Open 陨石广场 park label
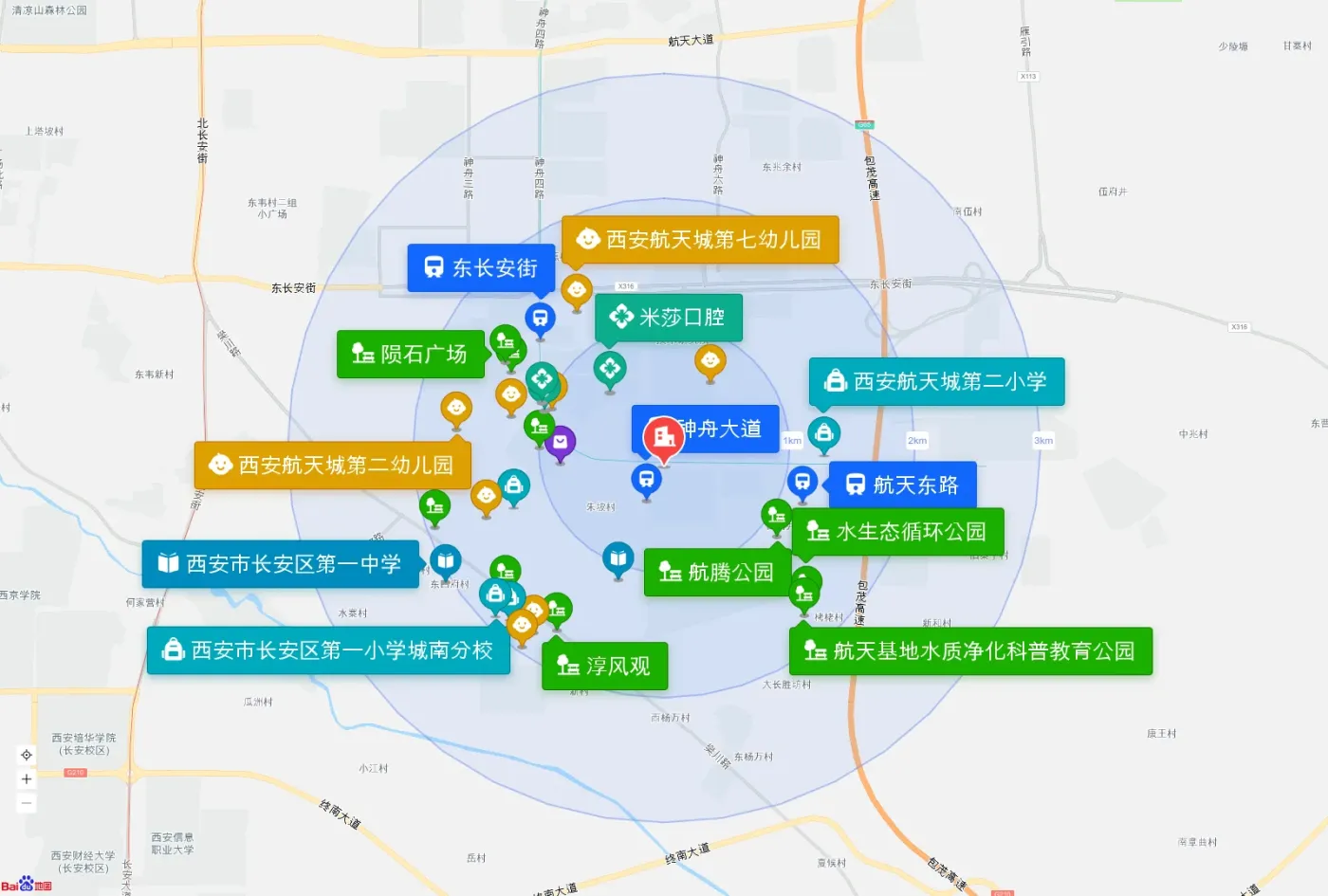The width and height of the screenshot is (1328, 896). point(411,354)
